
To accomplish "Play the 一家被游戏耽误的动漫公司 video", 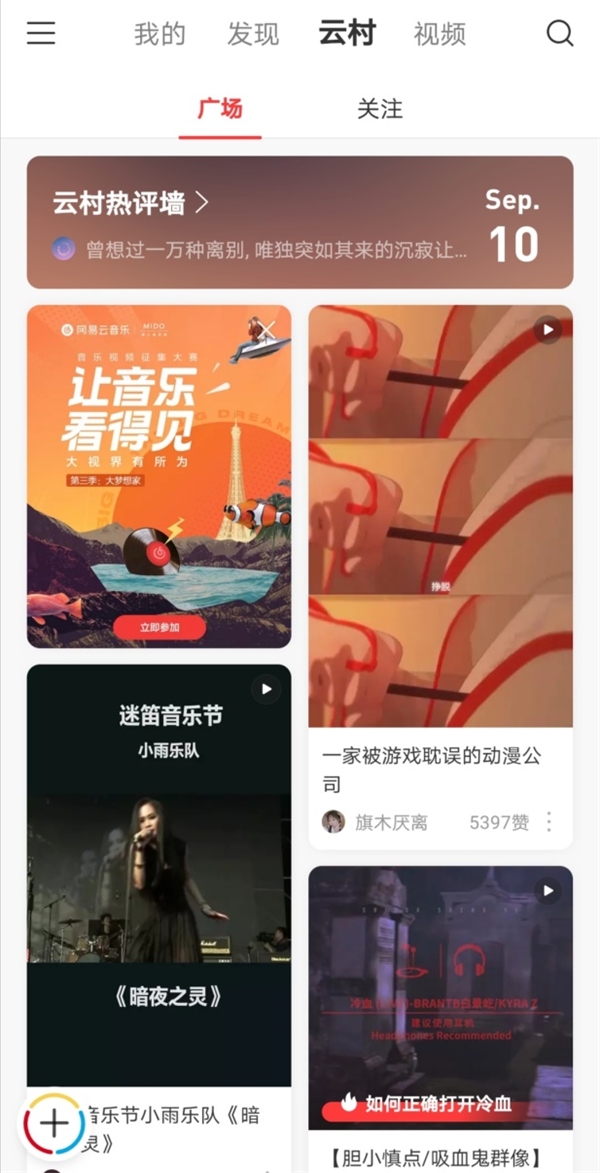I will tap(440, 515).
